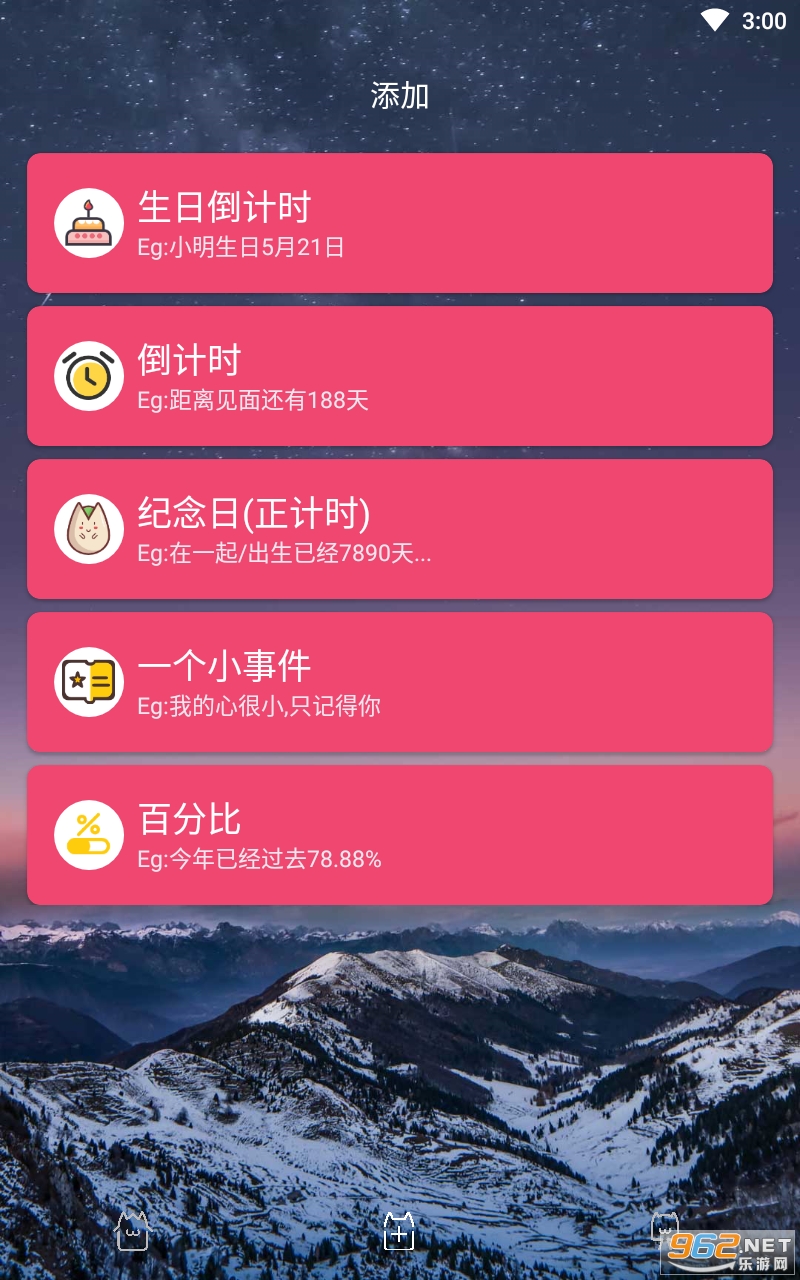The height and width of the screenshot is (1280, 800).
Task: Go to the cat-face home tab
Action: point(132,1231)
